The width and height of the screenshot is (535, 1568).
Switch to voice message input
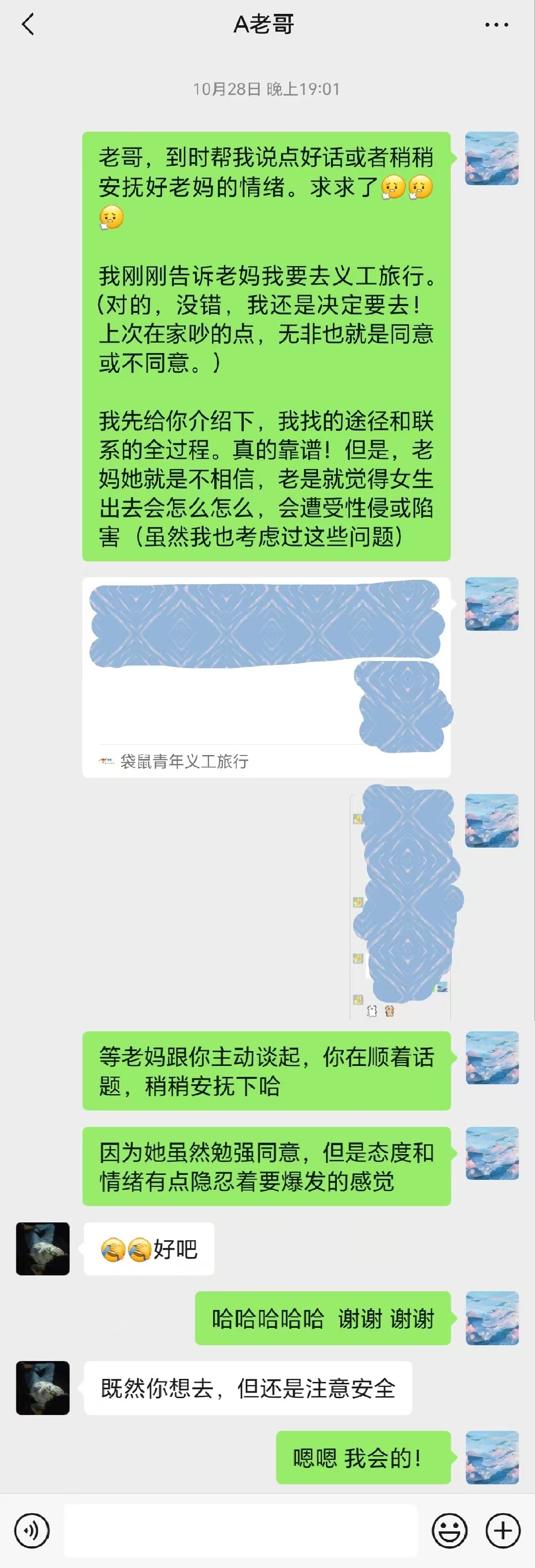(x=32, y=1530)
